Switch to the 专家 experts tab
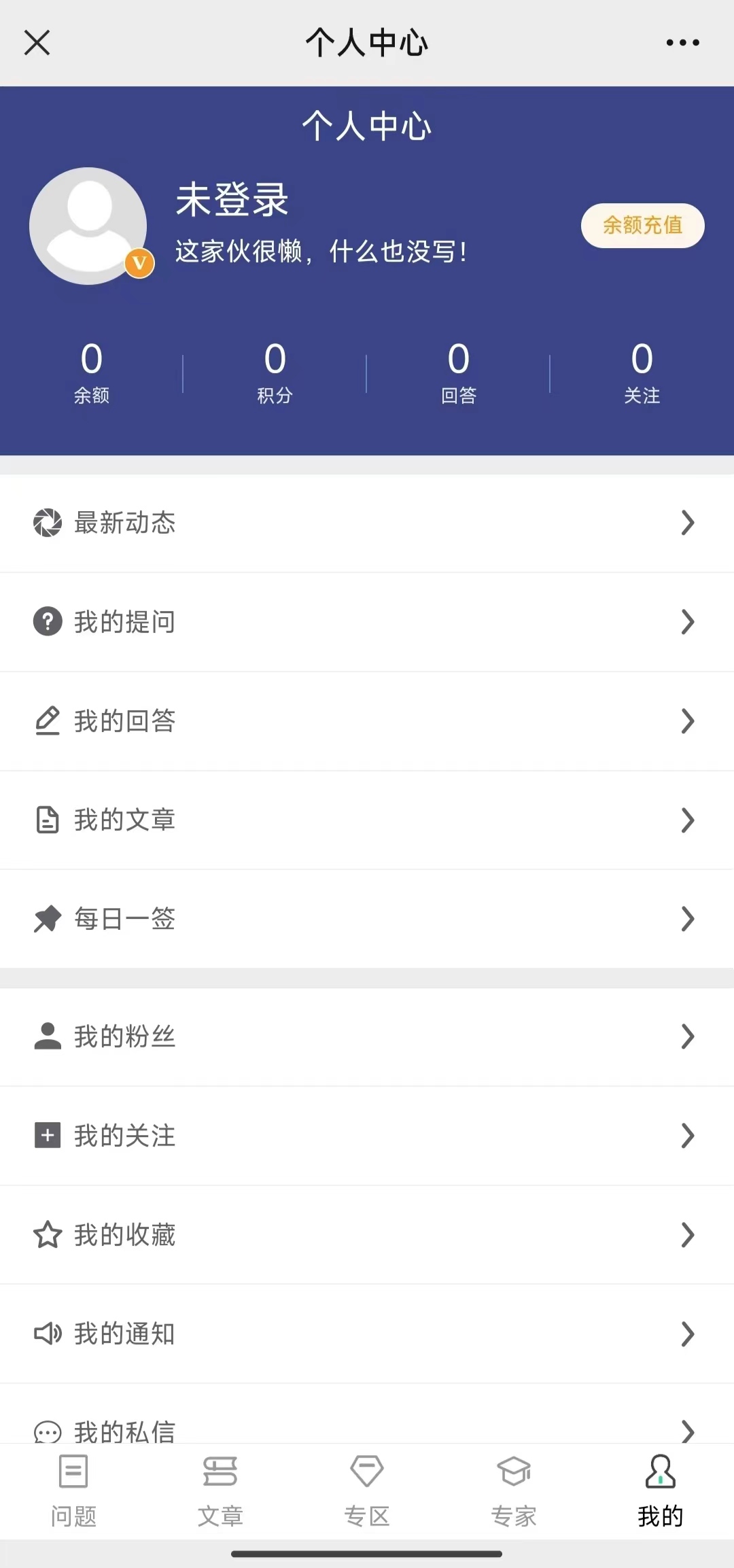734x1568 pixels. tap(514, 1492)
